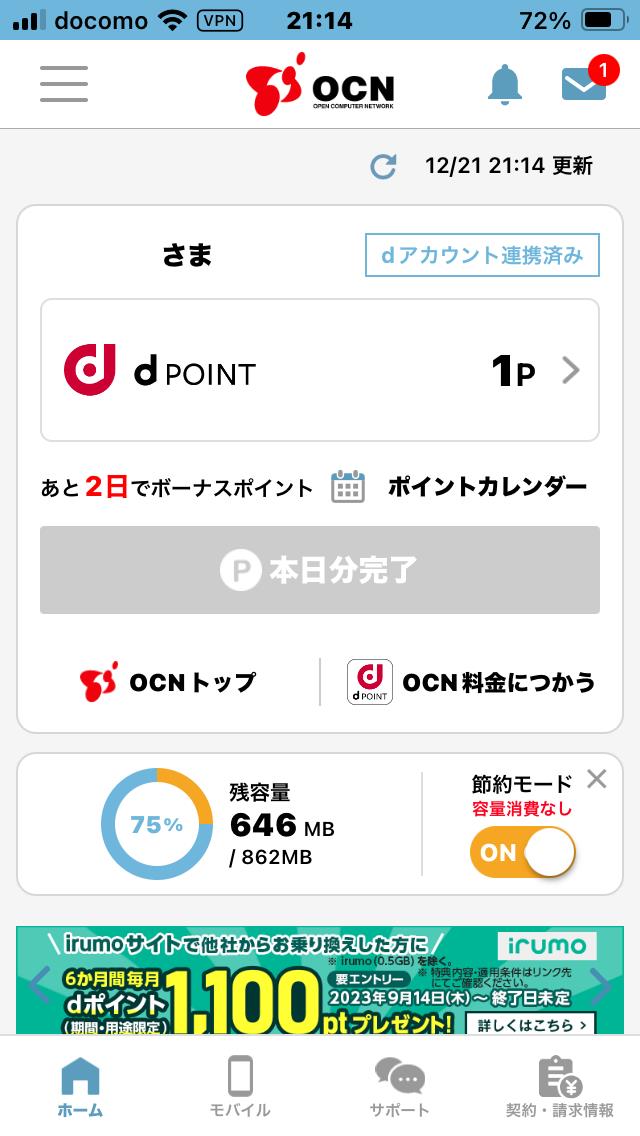Go to OCNトップ
This screenshot has height=1136, width=640.
[x=168, y=682]
